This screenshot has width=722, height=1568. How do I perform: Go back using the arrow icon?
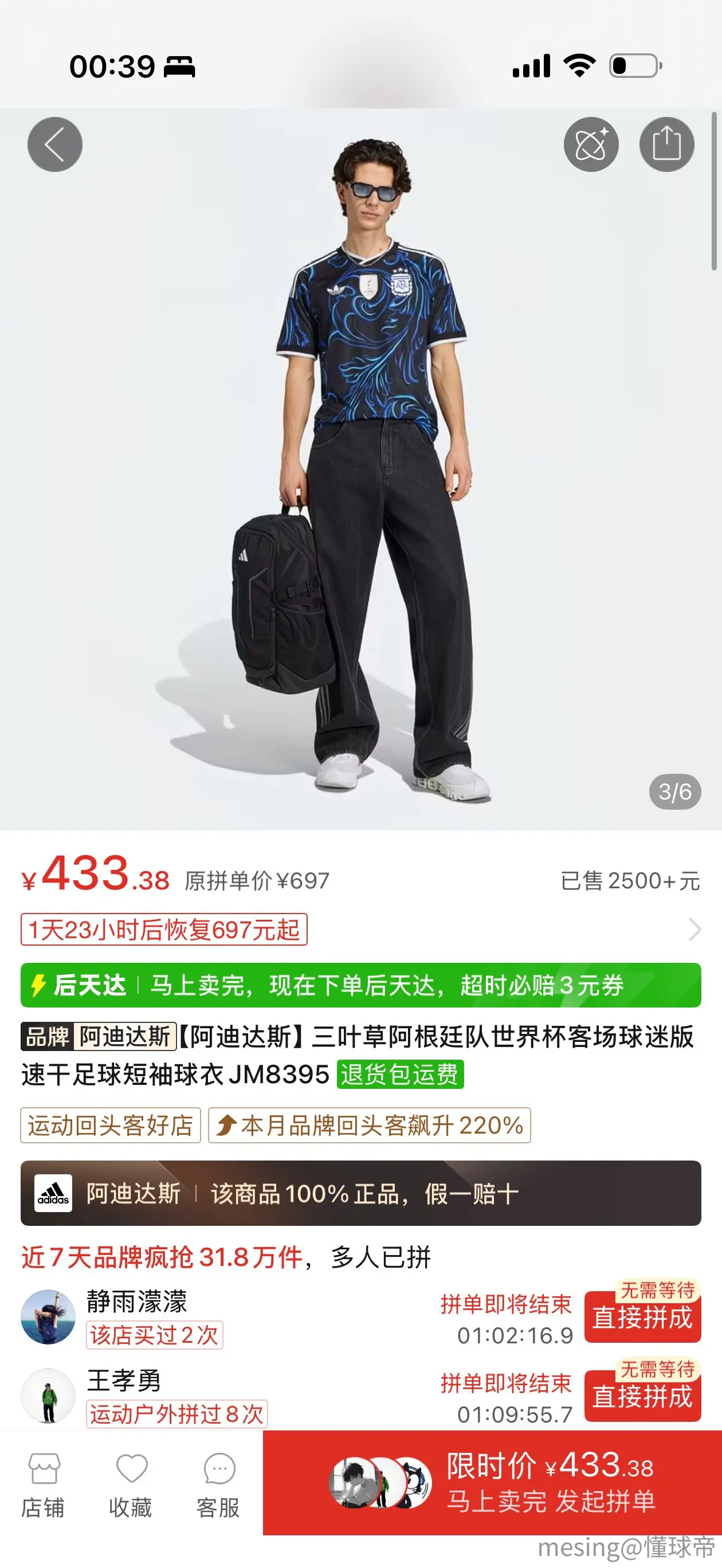(55, 144)
